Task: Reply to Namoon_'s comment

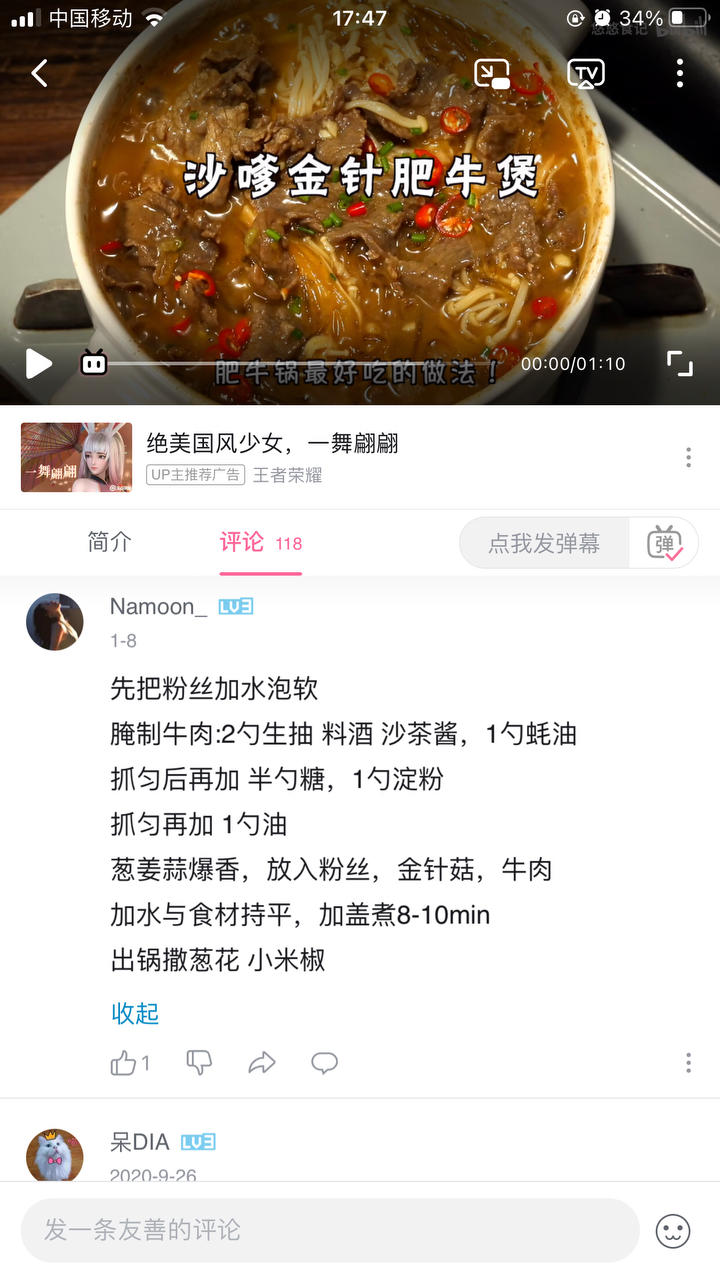Action: tap(324, 1062)
